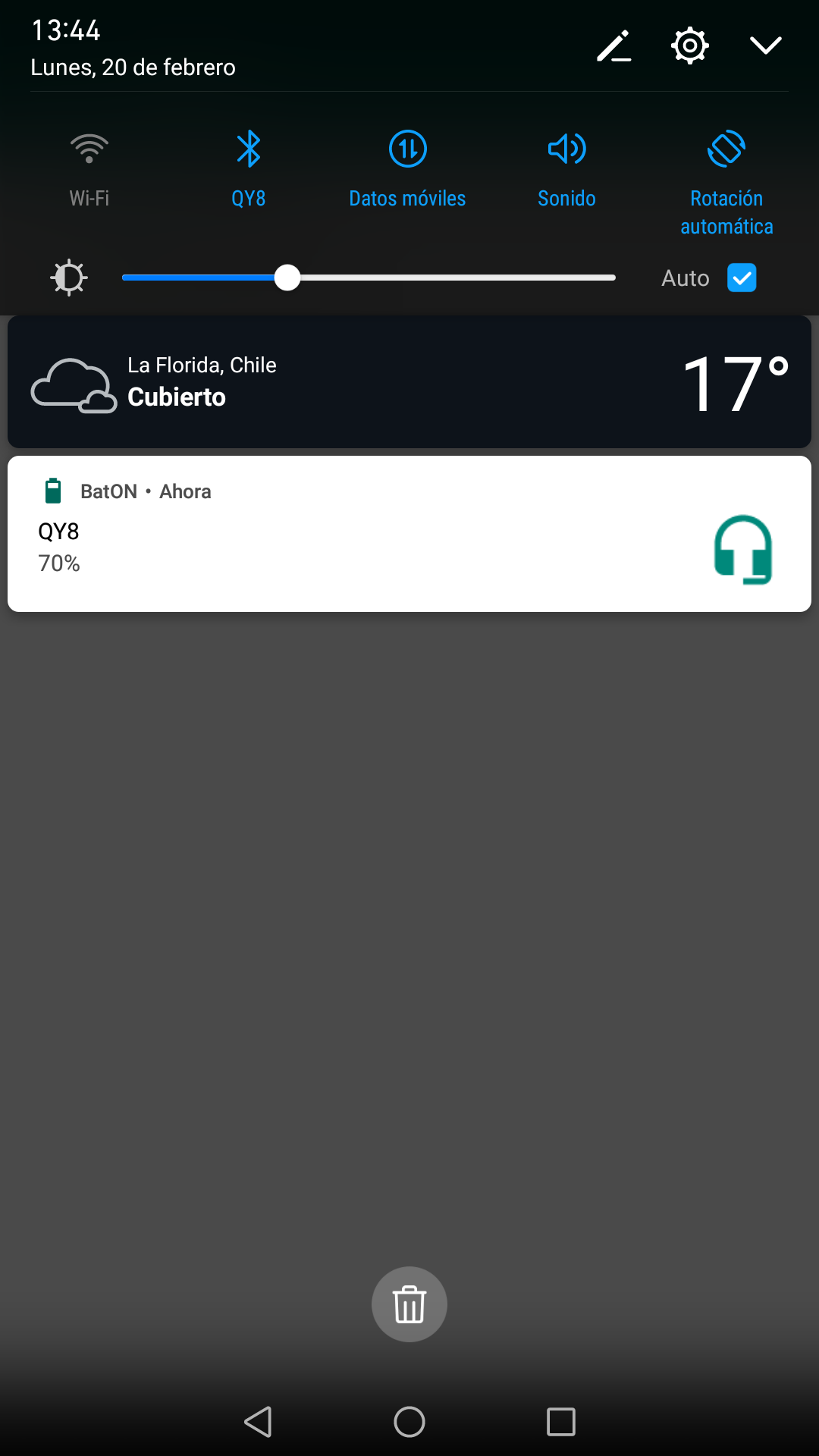Open system settings gear
The width and height of the screenshot is (819, 1456).
(689, 46)
